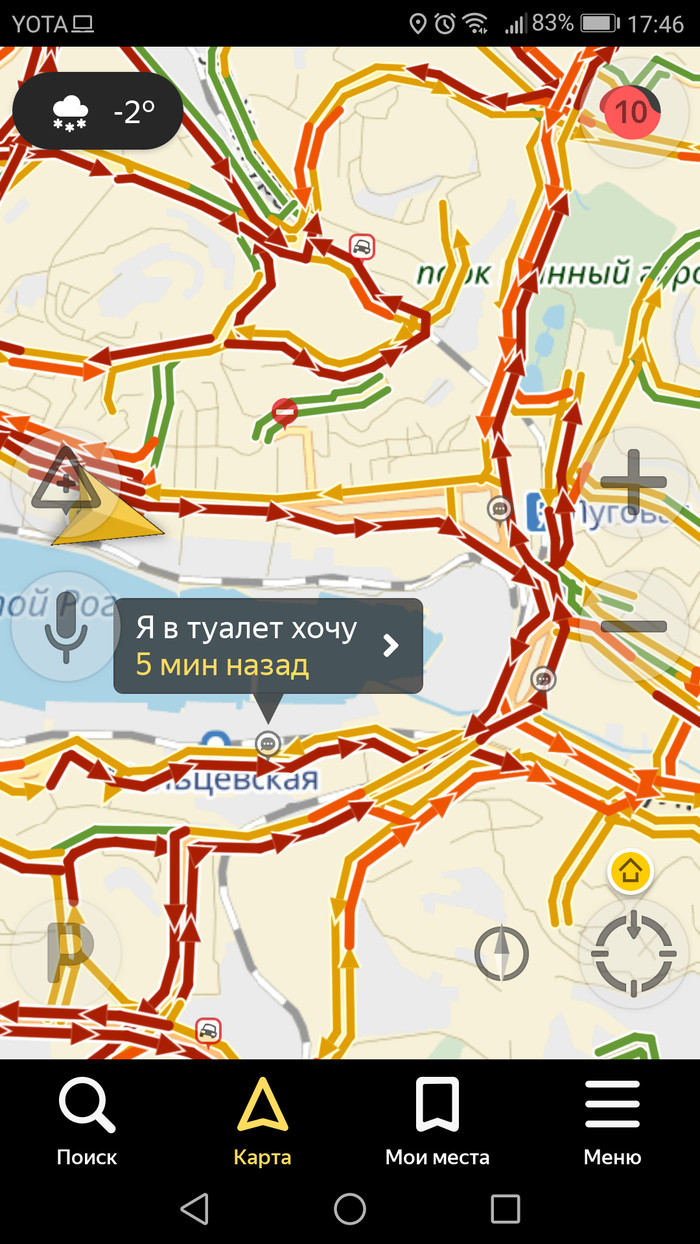Tap the traffic level indicator 10

[631, 112]
